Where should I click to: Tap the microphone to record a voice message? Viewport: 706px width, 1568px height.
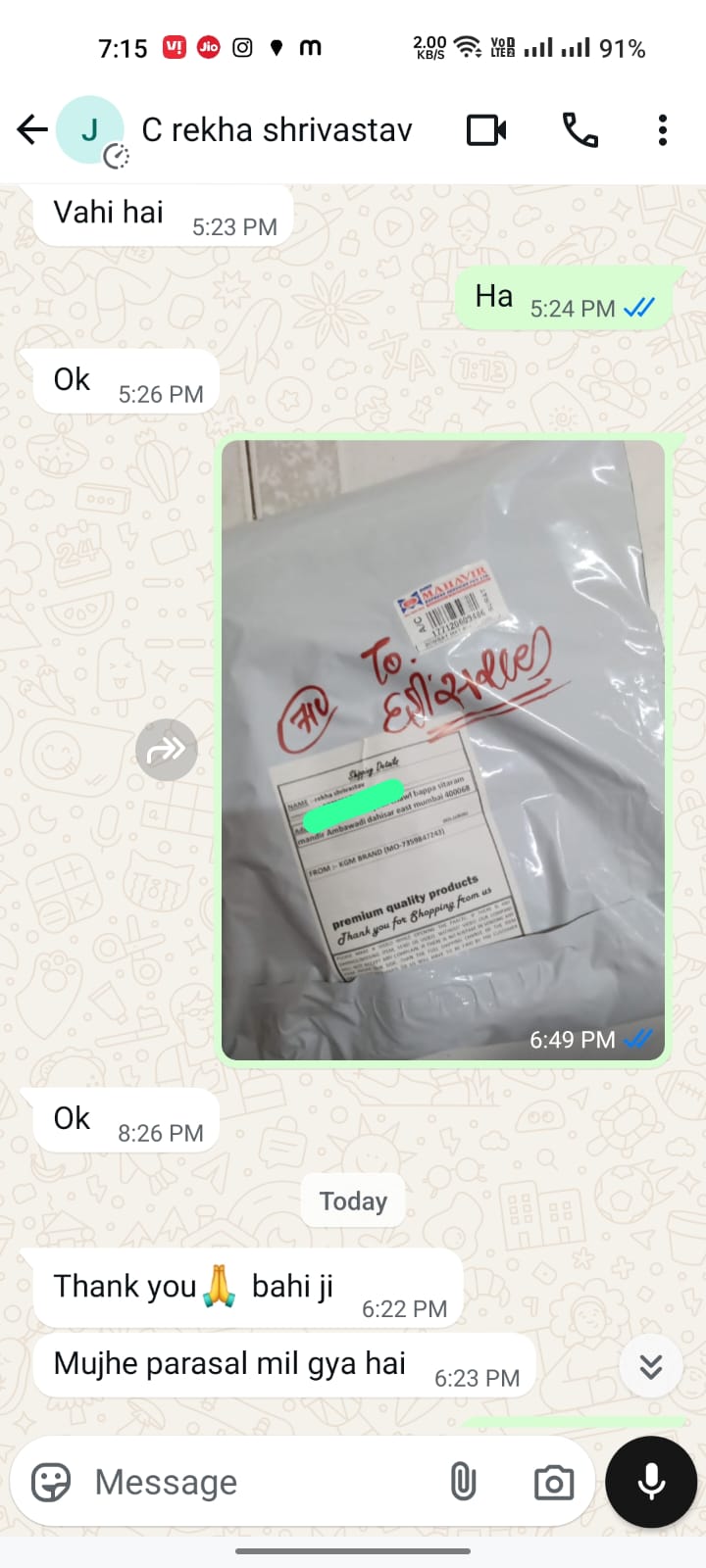(651, 1482)
